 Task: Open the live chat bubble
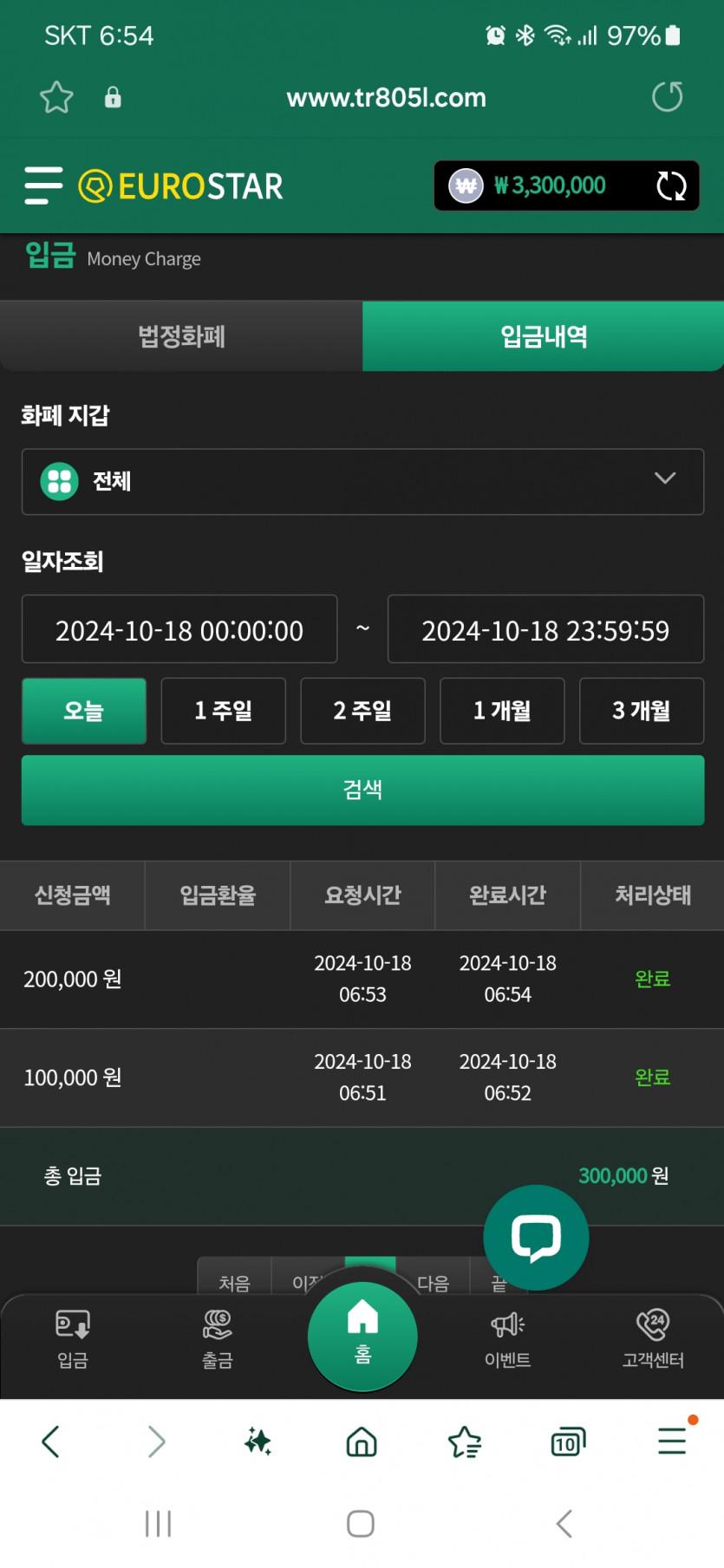[x=536, y=1237]
